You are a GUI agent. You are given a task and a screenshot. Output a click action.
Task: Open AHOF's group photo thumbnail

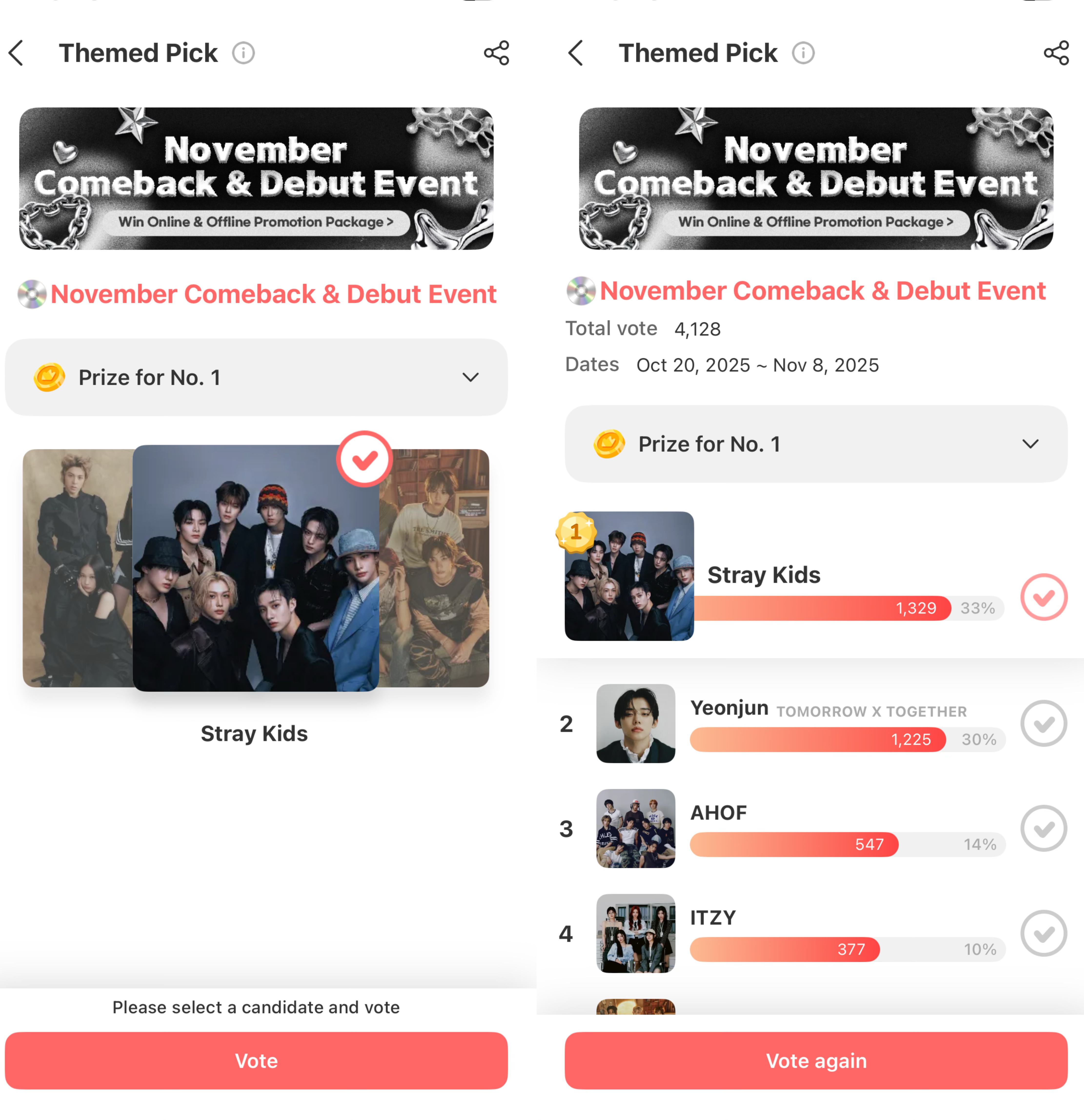[x=635, y=828]
